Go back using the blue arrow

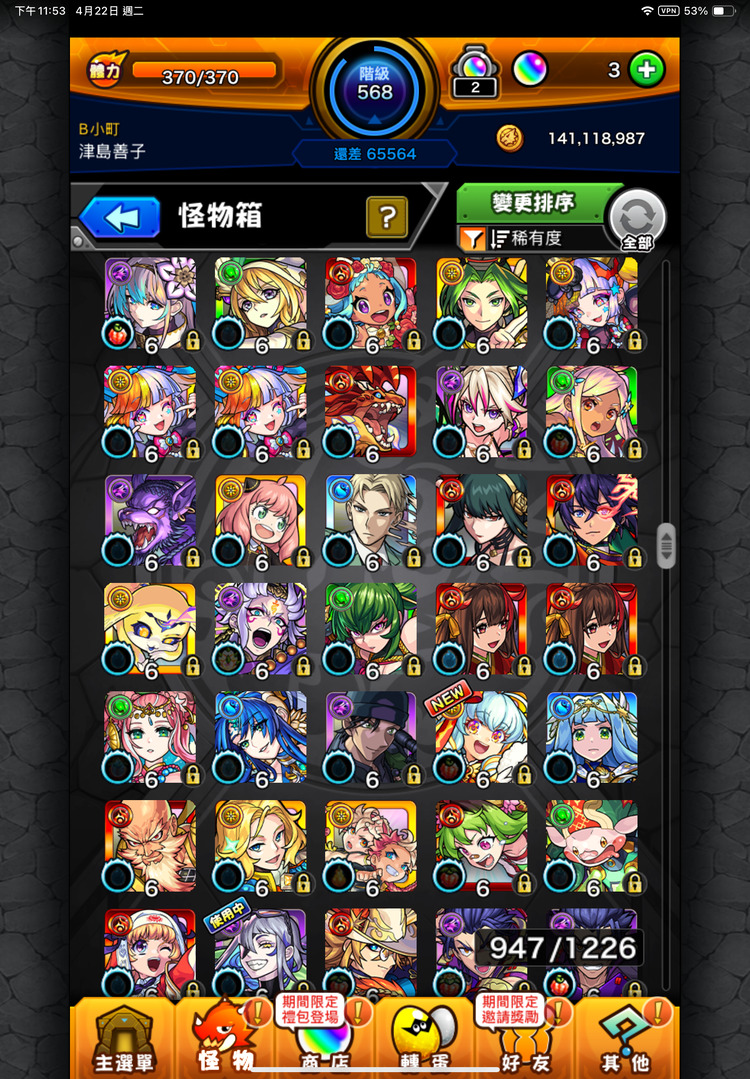(120, 216)
